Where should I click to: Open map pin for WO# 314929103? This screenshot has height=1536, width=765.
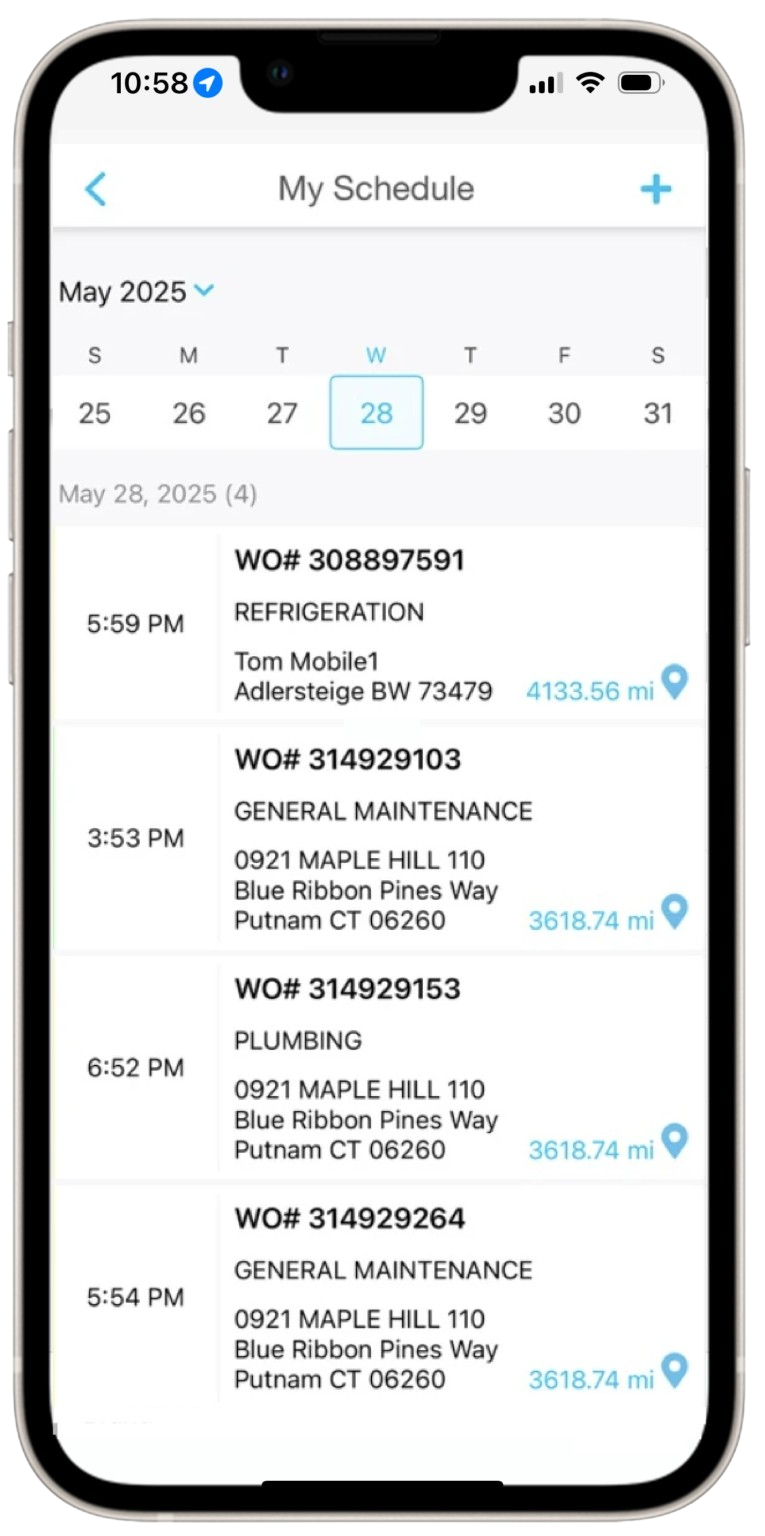(x=676, y=912)
